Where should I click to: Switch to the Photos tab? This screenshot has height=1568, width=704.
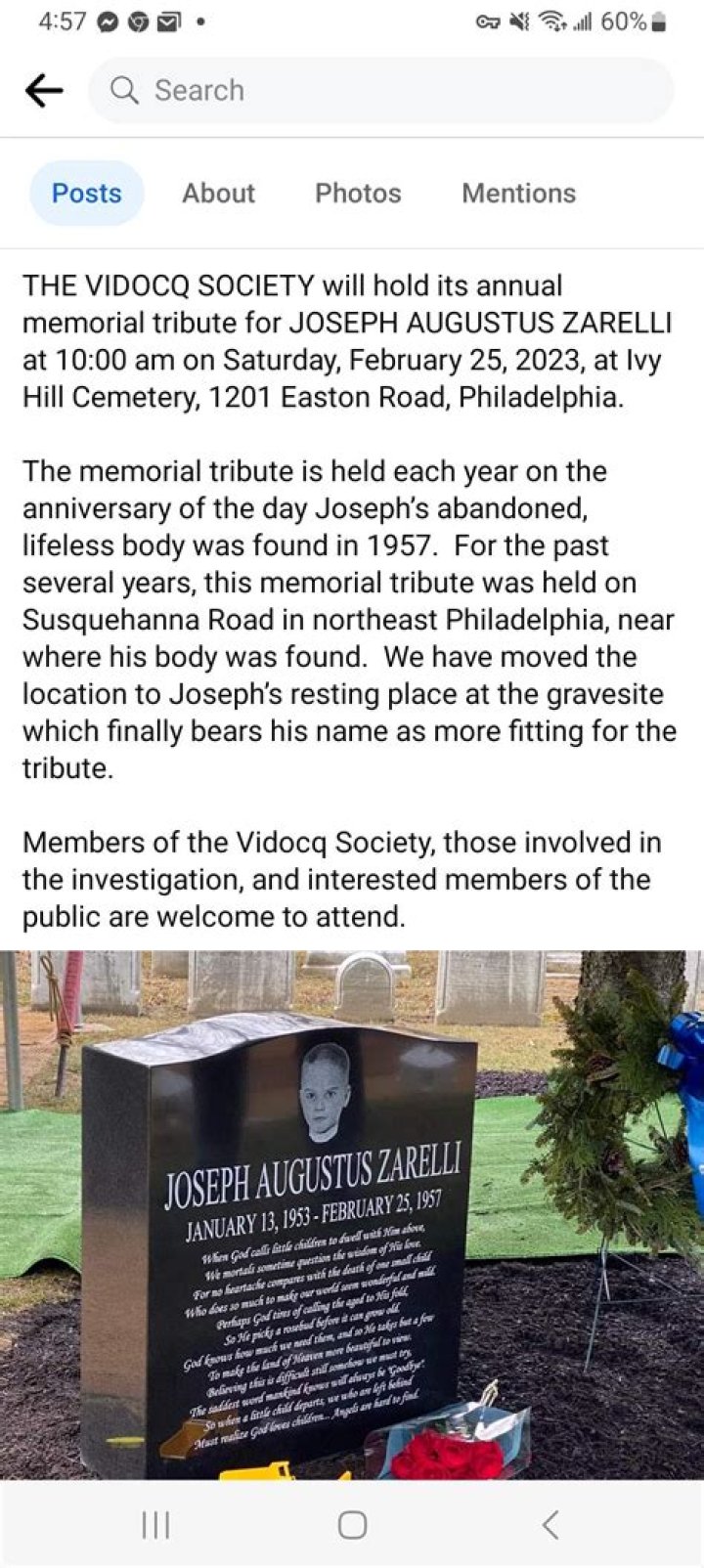(x=358, y=194)
